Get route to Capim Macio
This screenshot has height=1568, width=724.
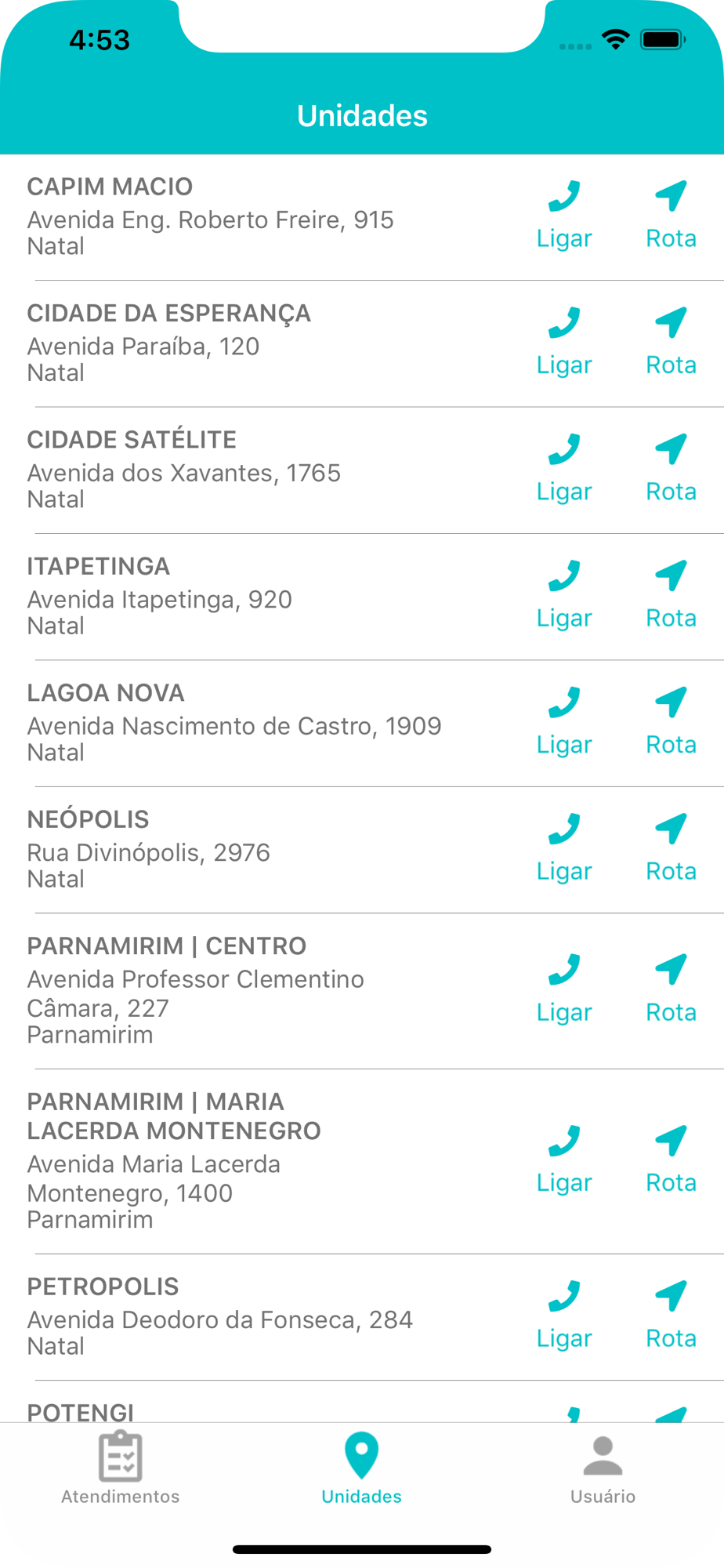click(x=671, y=216)
